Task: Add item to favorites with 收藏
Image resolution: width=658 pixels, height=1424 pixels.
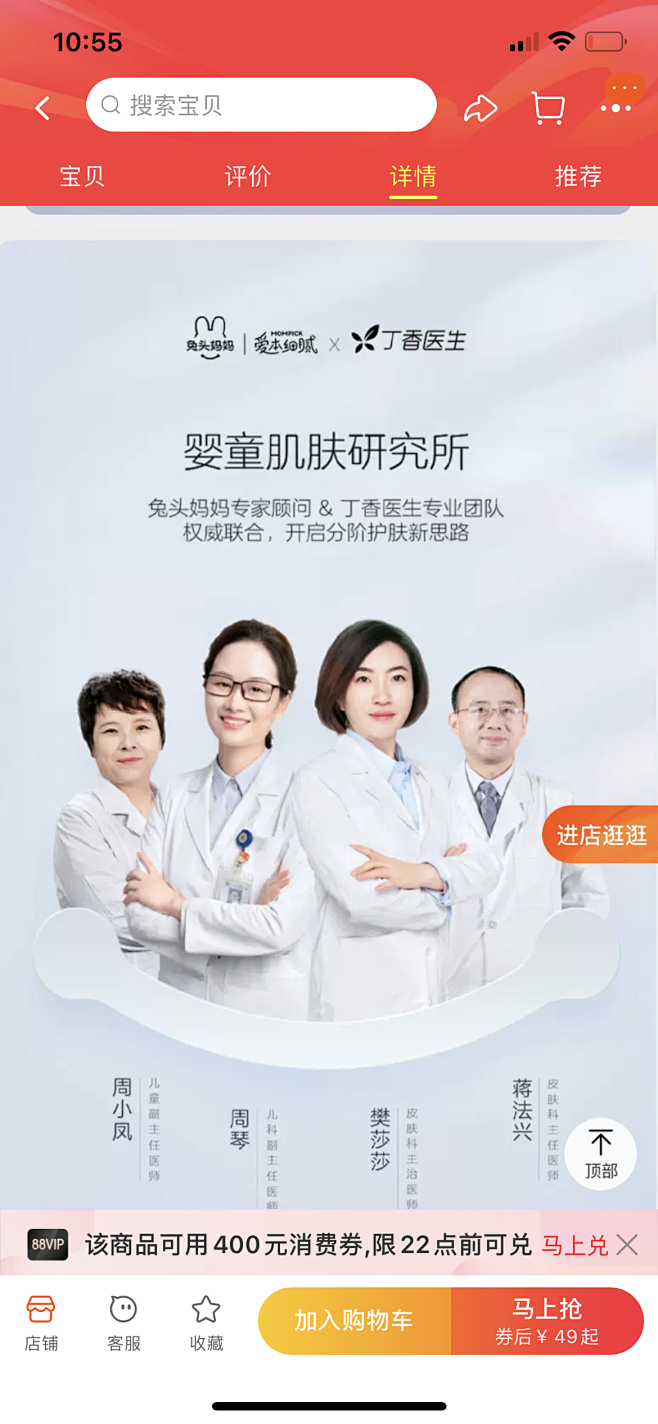Action: click(x=206, y=1322)
